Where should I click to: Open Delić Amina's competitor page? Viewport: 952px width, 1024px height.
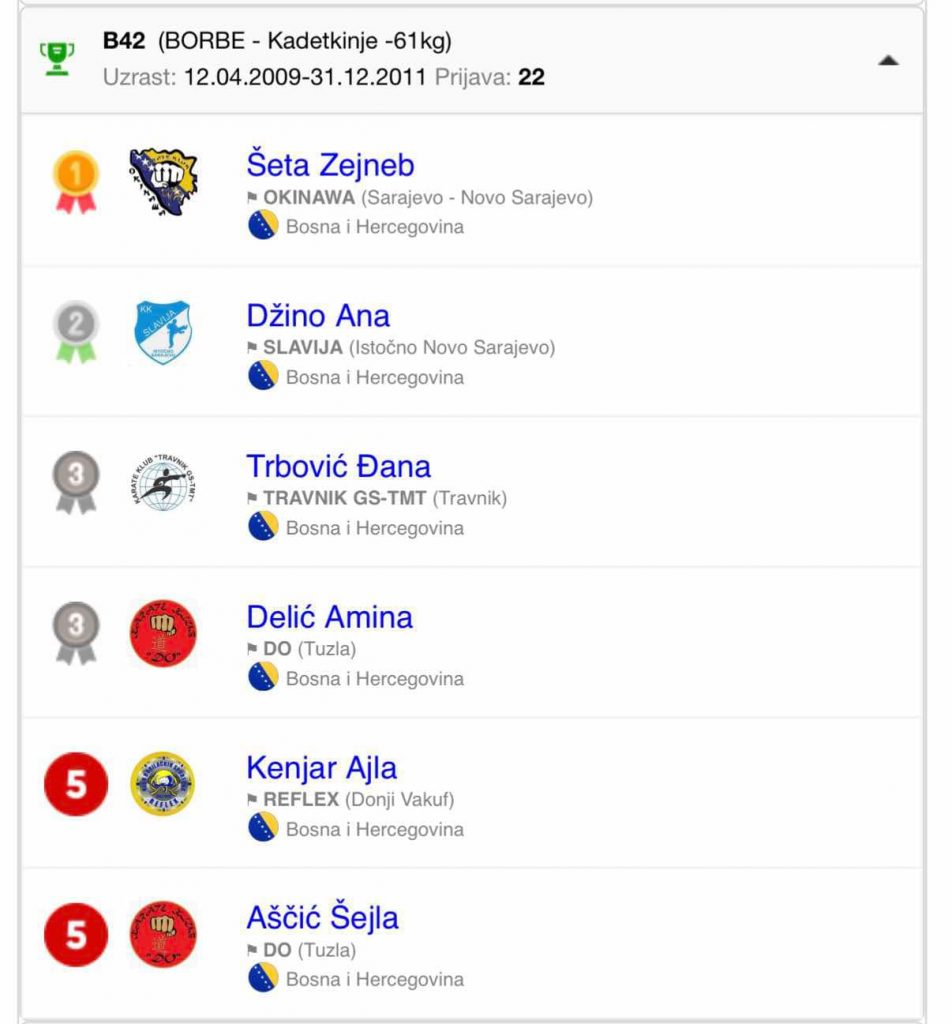pos(329,617)
